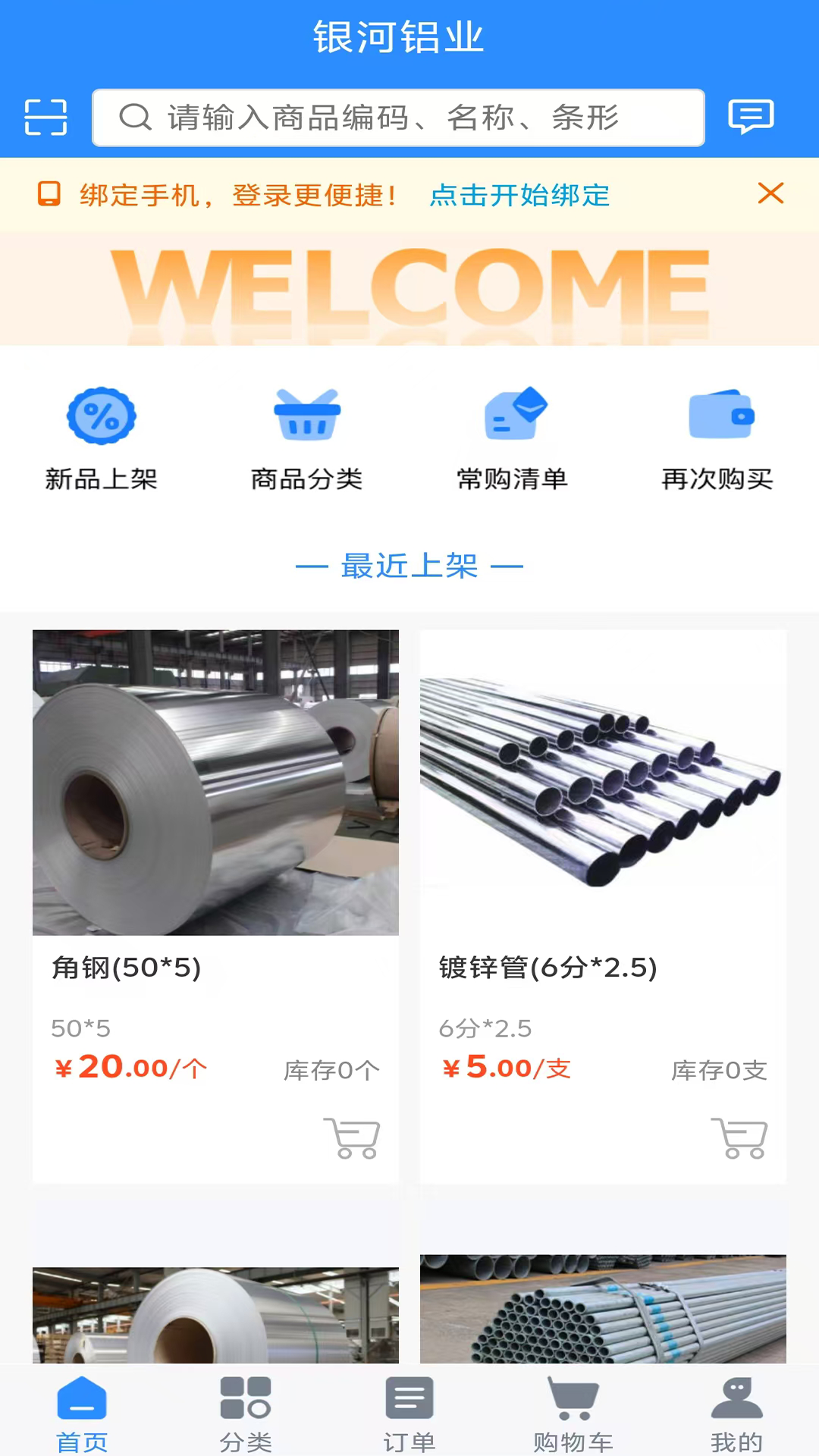Tap the 再次购买 wallet icon
The height and width of the screenshot is (1456, 819).
(x=717, y=416)
